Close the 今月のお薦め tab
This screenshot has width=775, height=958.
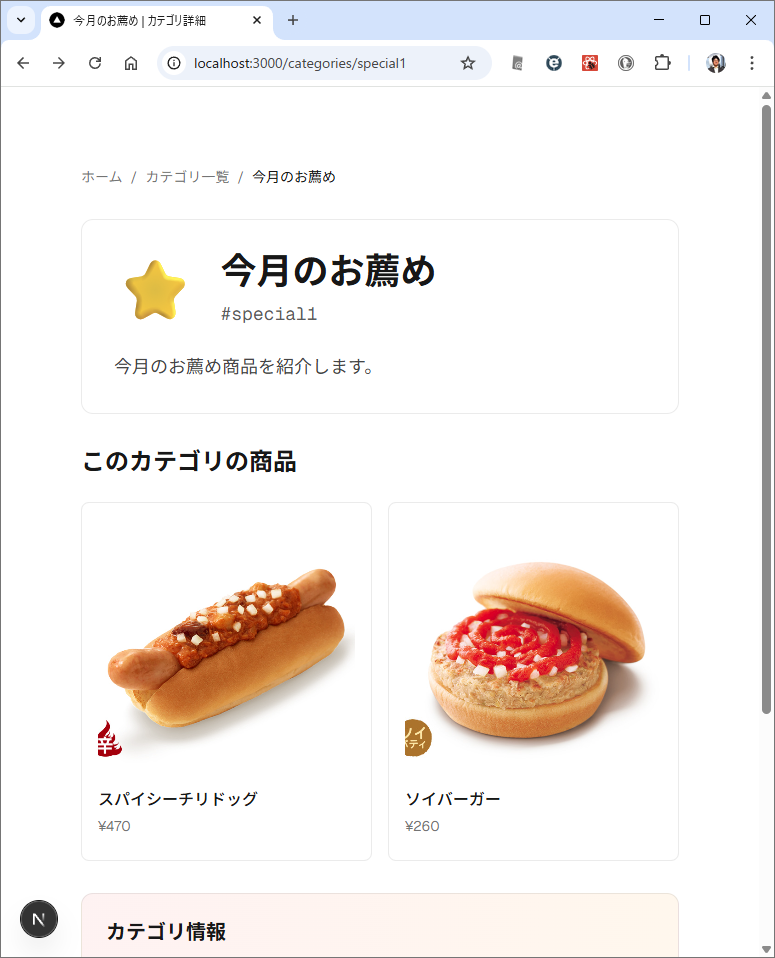(257, 20)
